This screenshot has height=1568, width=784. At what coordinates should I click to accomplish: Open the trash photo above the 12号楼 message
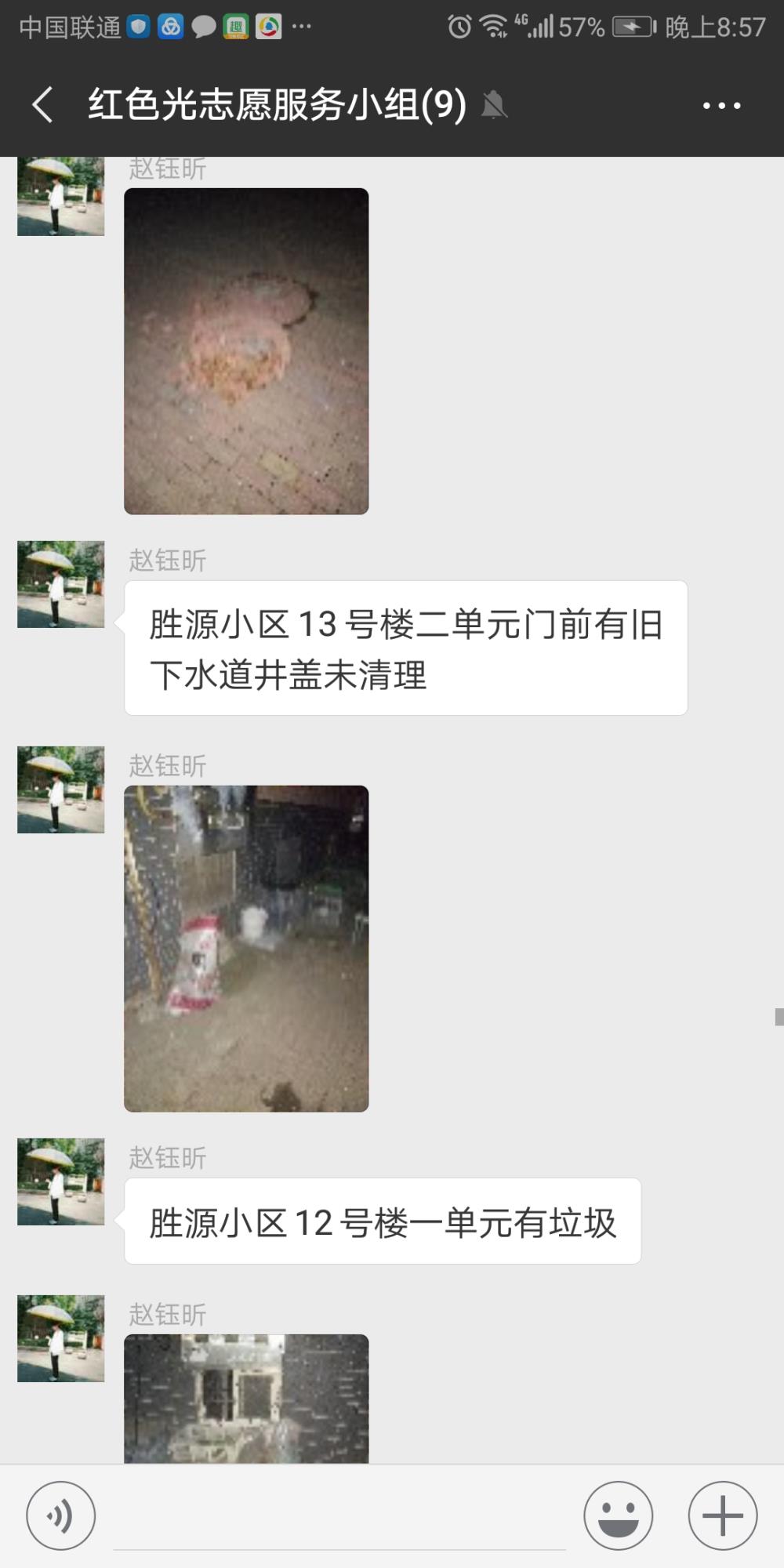(x=246, y=949)
